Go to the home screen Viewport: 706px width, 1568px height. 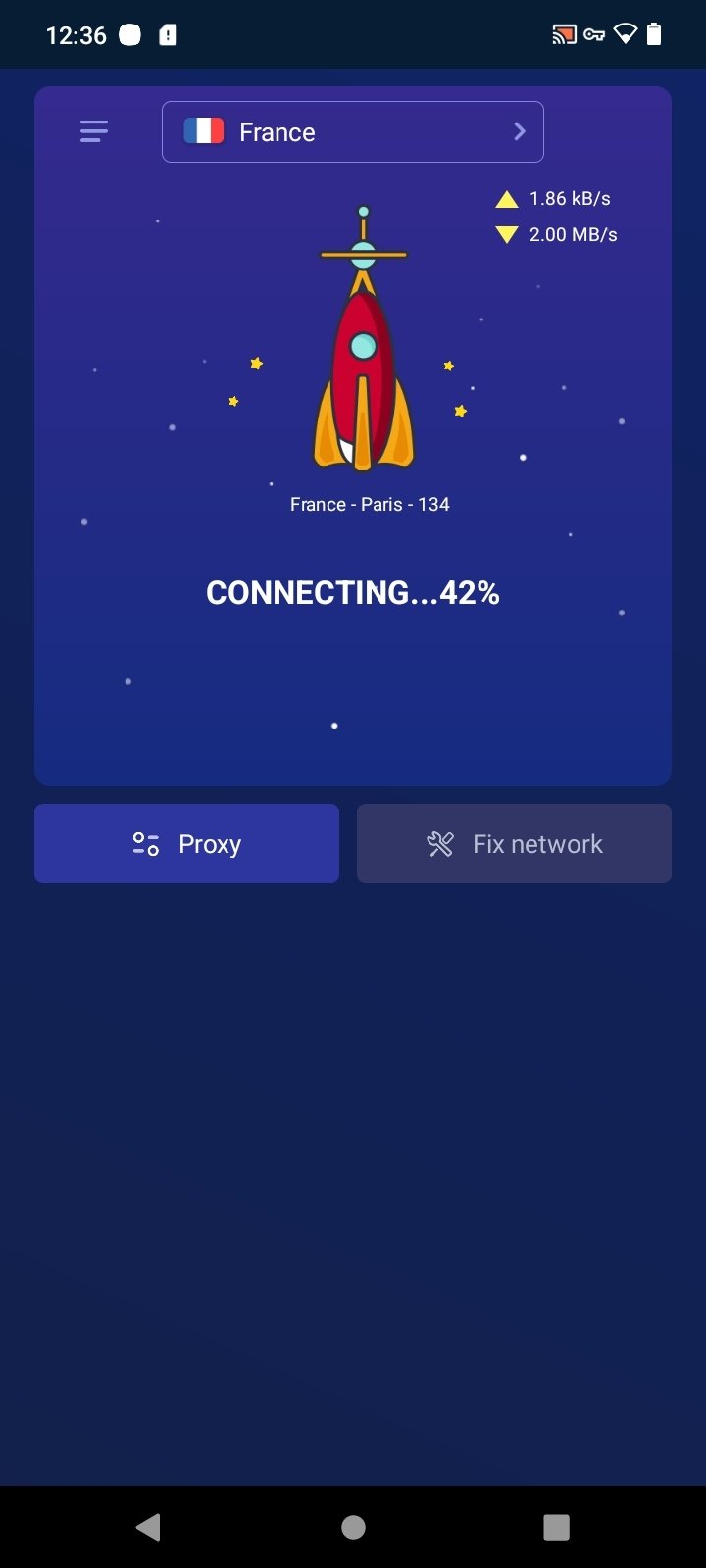[x=353, y=1527]
